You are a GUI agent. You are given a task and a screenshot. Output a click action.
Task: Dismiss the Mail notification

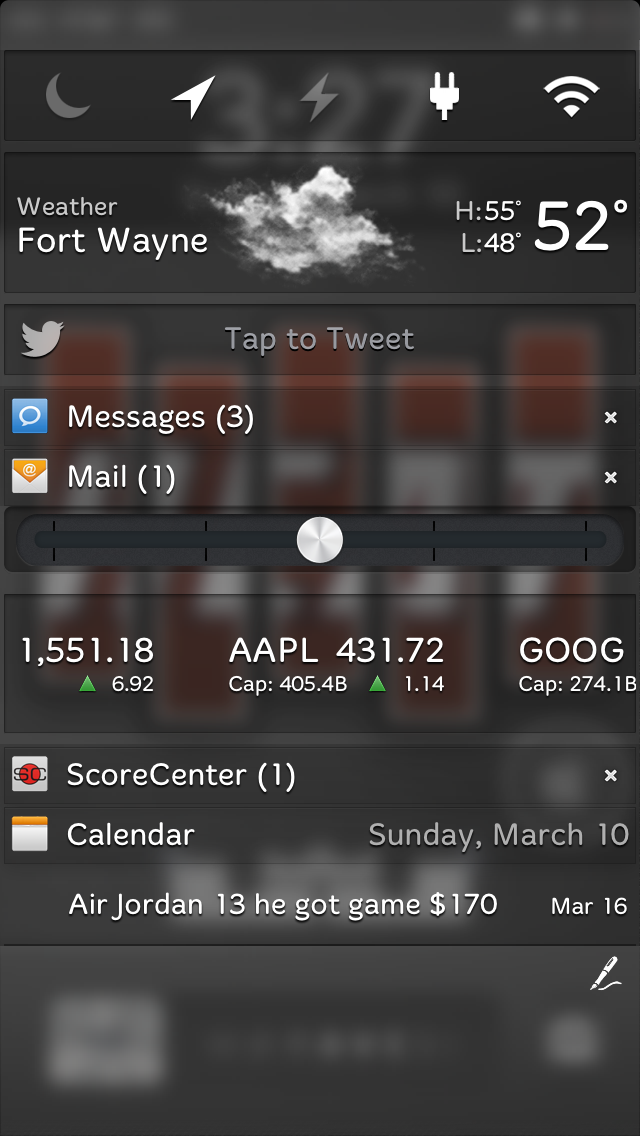(x=611, y=478)
